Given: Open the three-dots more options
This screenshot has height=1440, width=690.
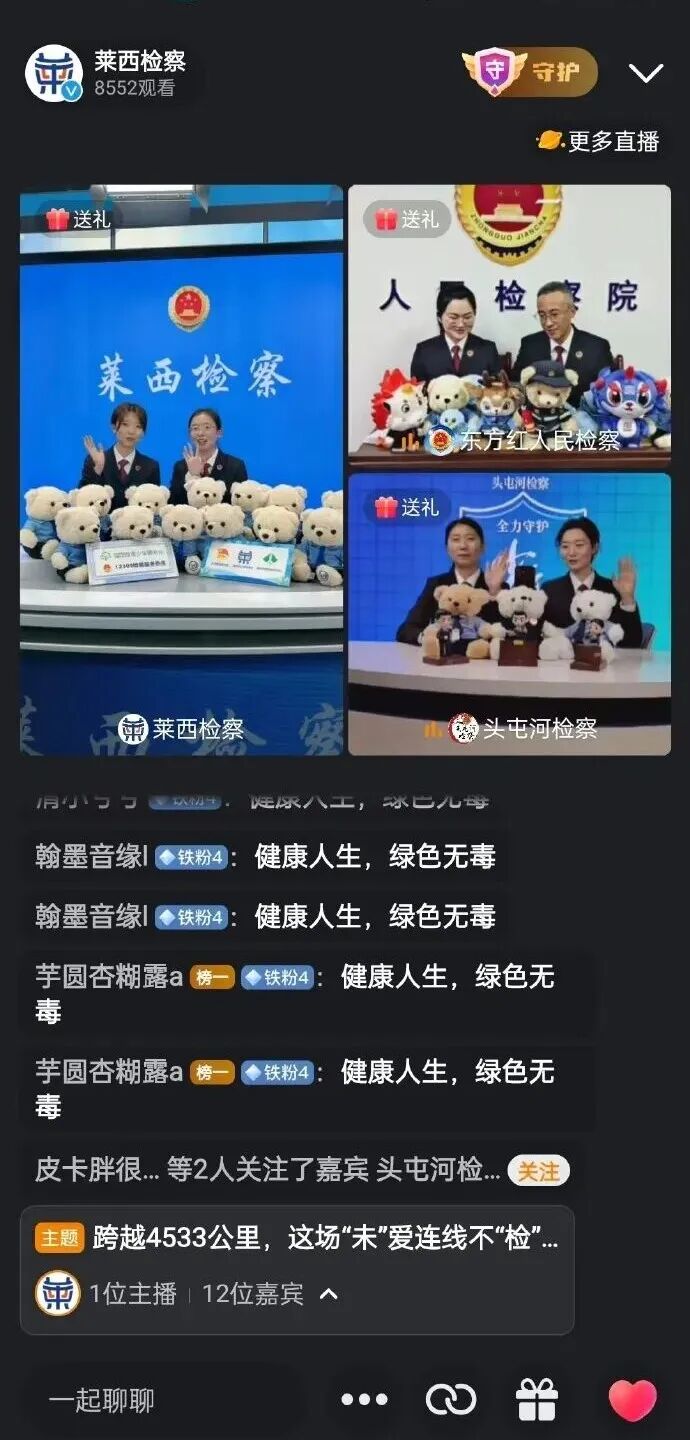Looking at the screenshot, I should [364, 1400].
